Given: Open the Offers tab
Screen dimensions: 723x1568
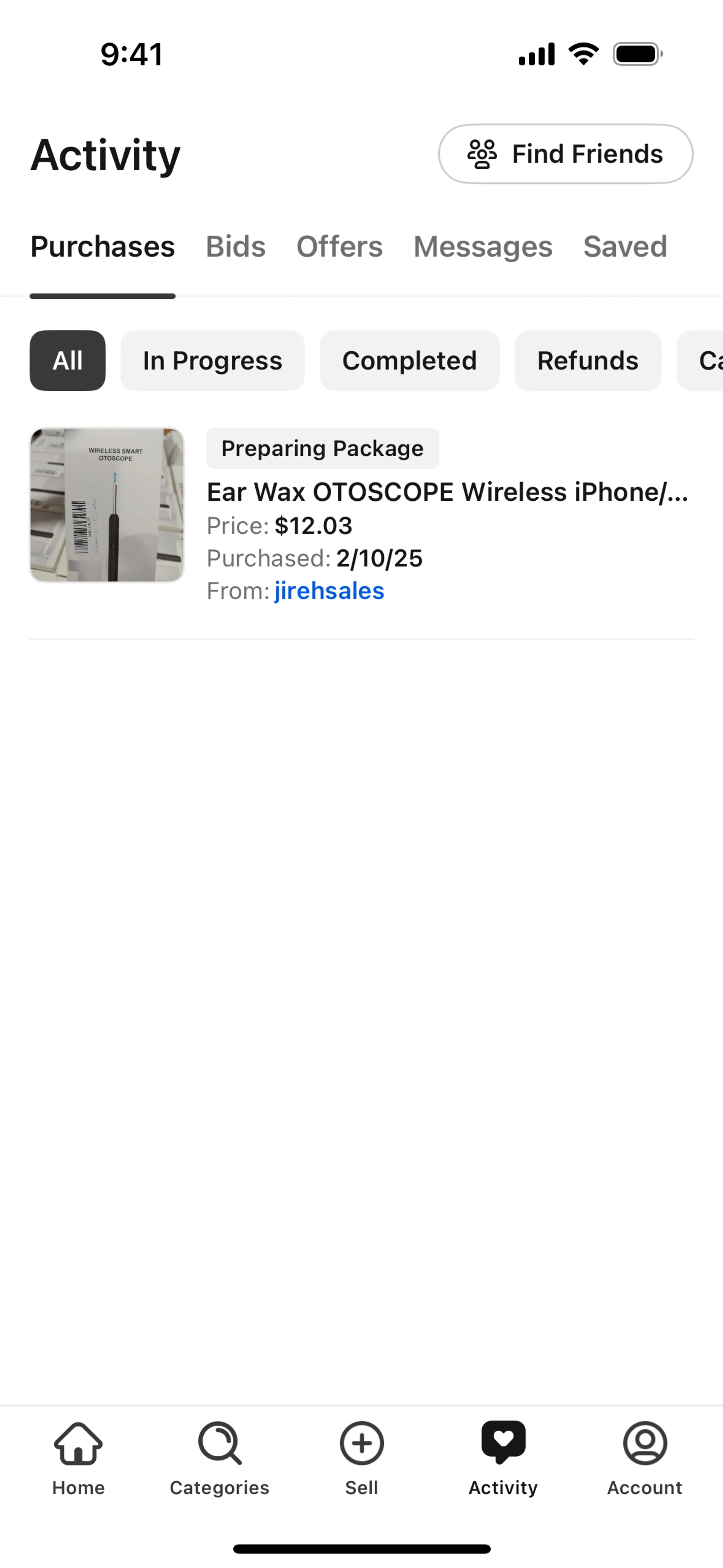Looking at the screenshot, I should click(x=339, y=246).
